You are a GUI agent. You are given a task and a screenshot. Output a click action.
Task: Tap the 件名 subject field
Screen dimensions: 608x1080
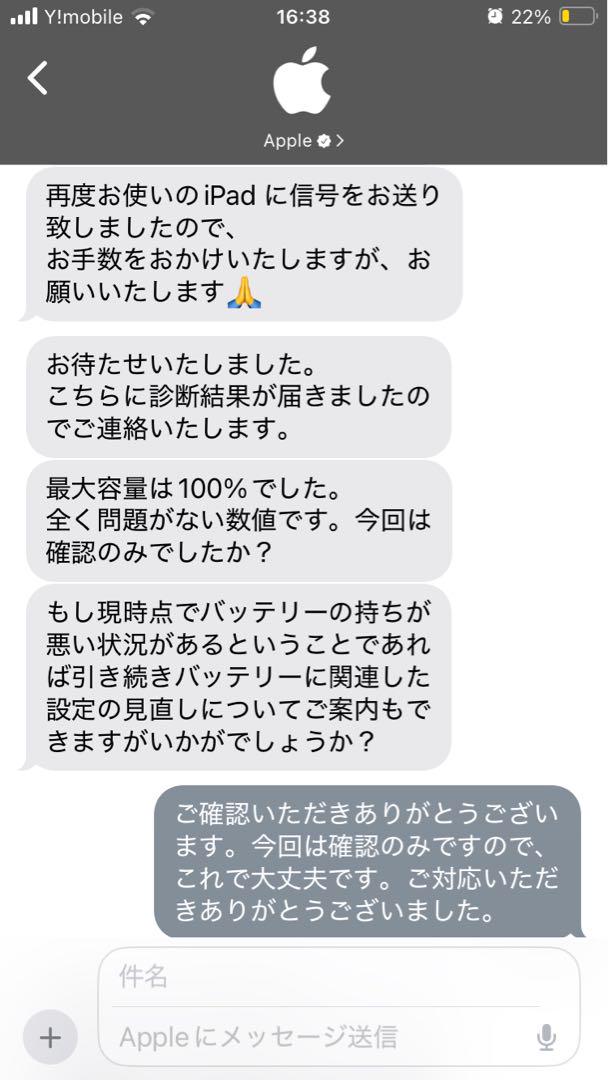tap(339, 976)
